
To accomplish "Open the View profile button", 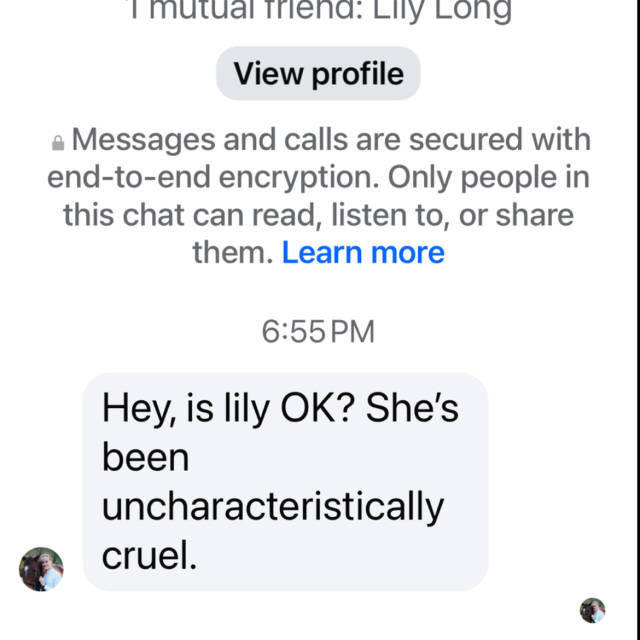I will (318, 73).
